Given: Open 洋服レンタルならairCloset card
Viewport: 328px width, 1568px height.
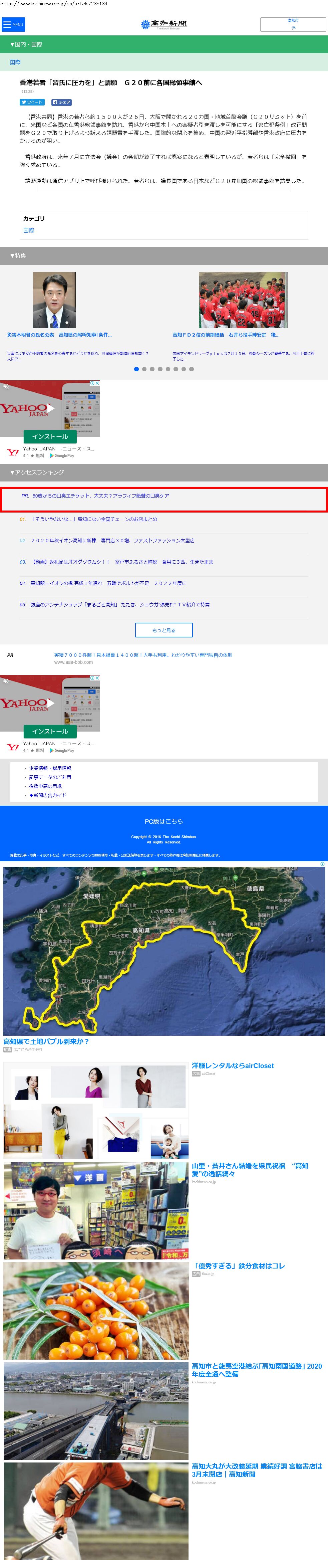Looking at the screenshot, I should [x=233, y=1066].
